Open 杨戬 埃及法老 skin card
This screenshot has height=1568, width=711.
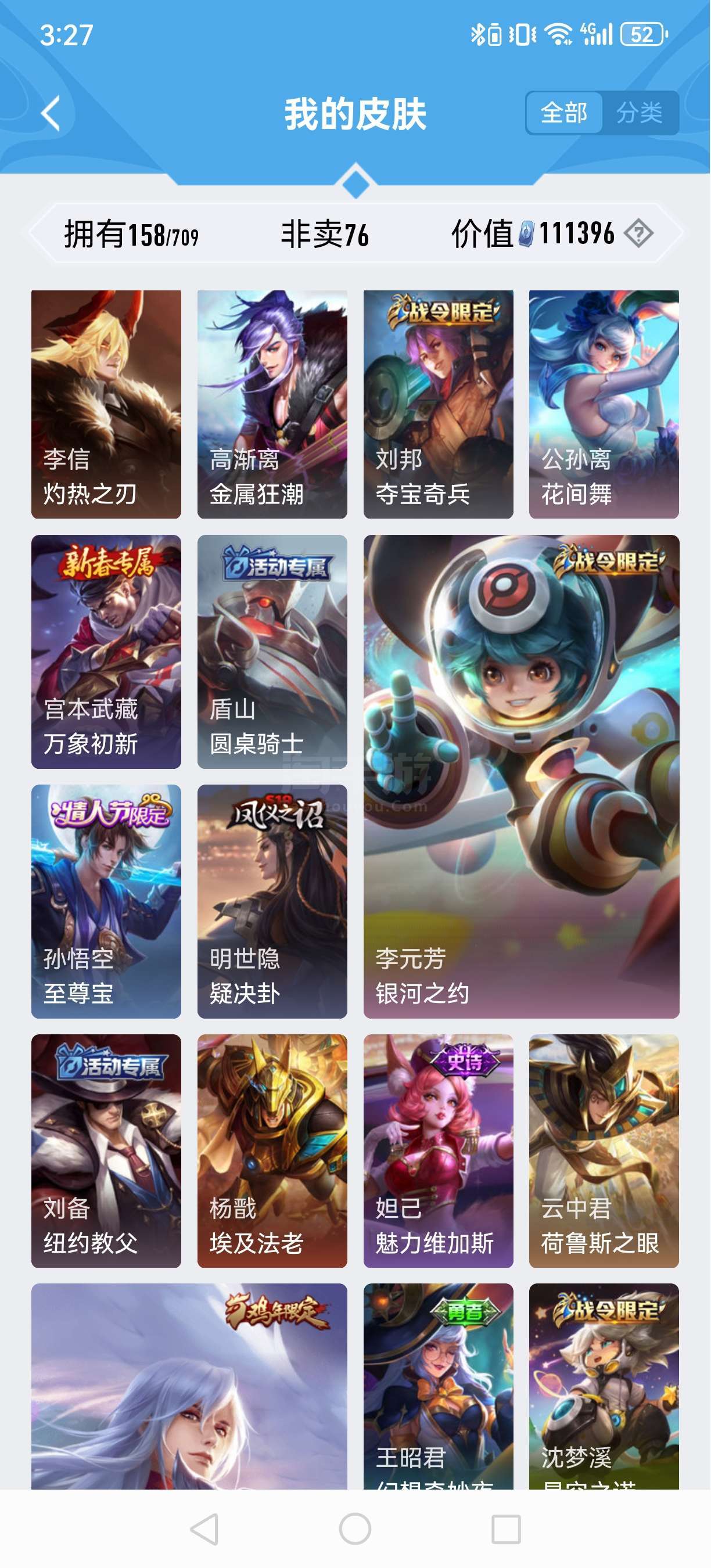(x=272, y=1151)
